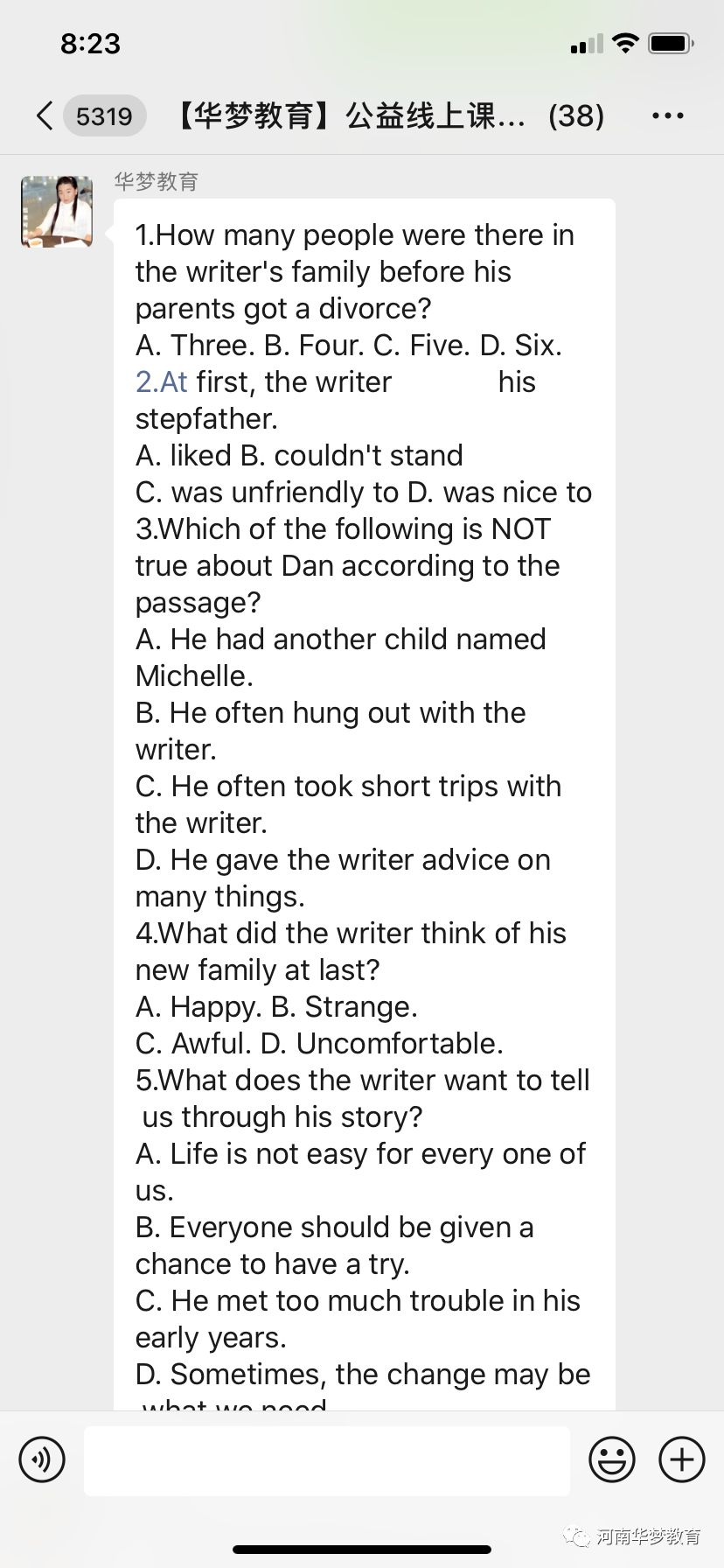
Task: Open the group chat overflow menu
Action: tap(668, 115)
